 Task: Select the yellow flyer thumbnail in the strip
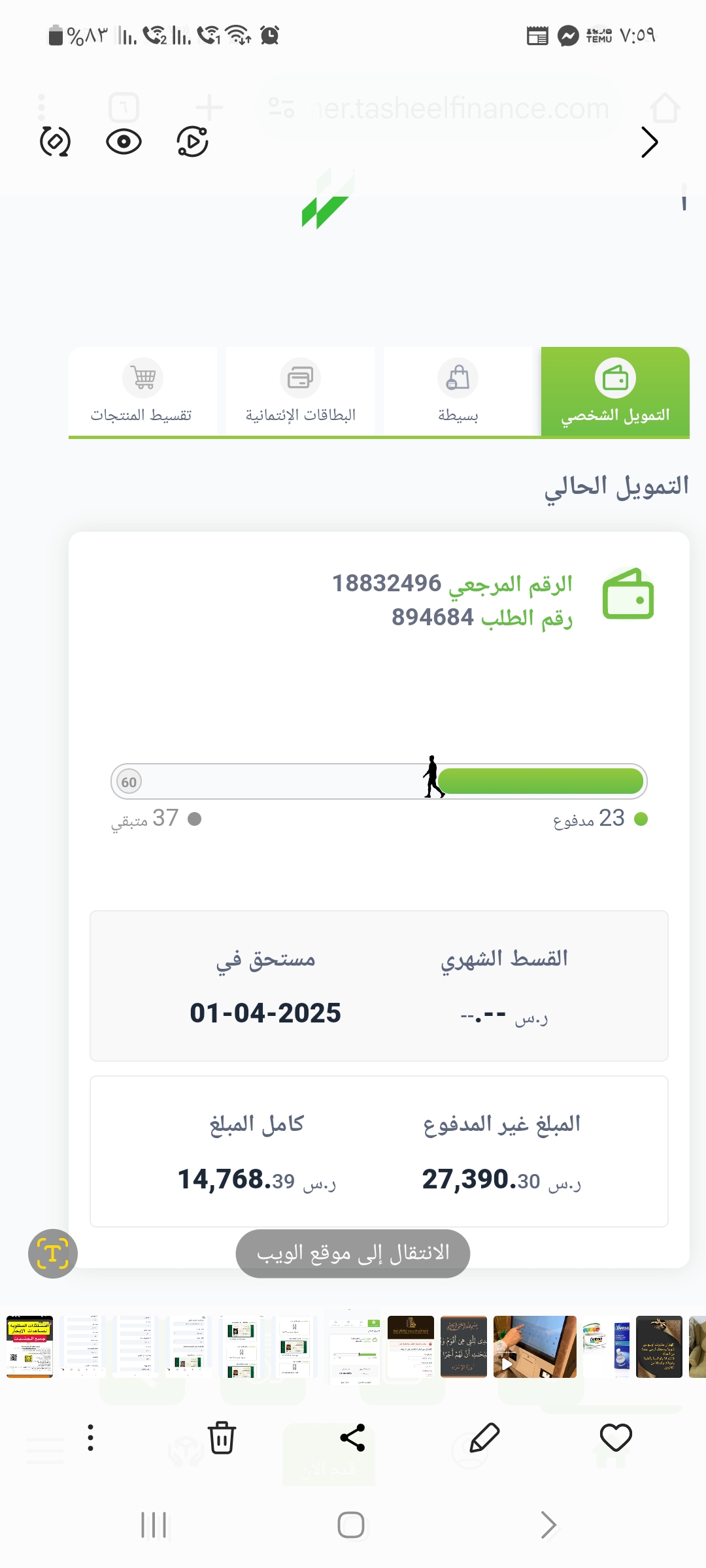pos(29,1347)
